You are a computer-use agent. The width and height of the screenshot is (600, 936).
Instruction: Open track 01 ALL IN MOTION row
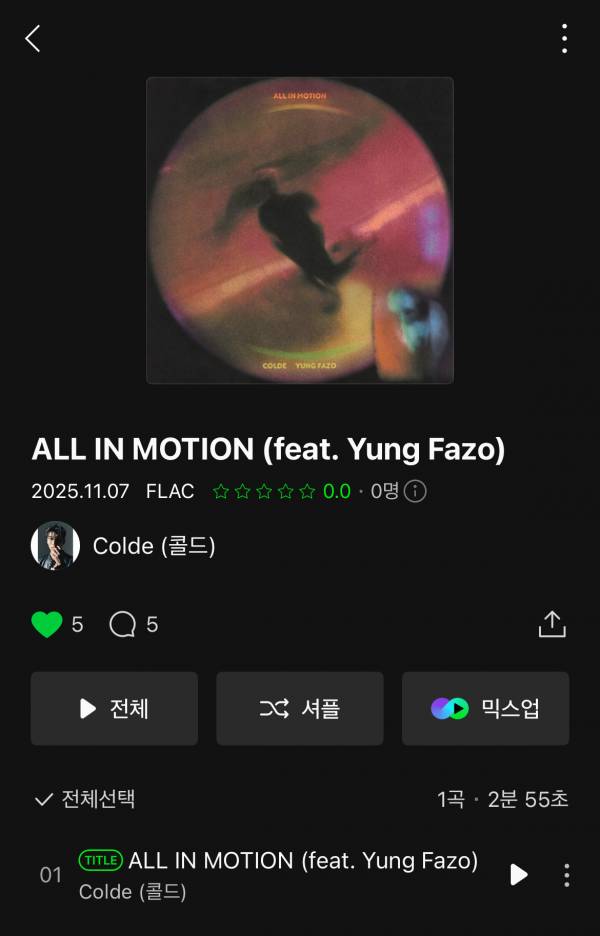click(280, 874)
